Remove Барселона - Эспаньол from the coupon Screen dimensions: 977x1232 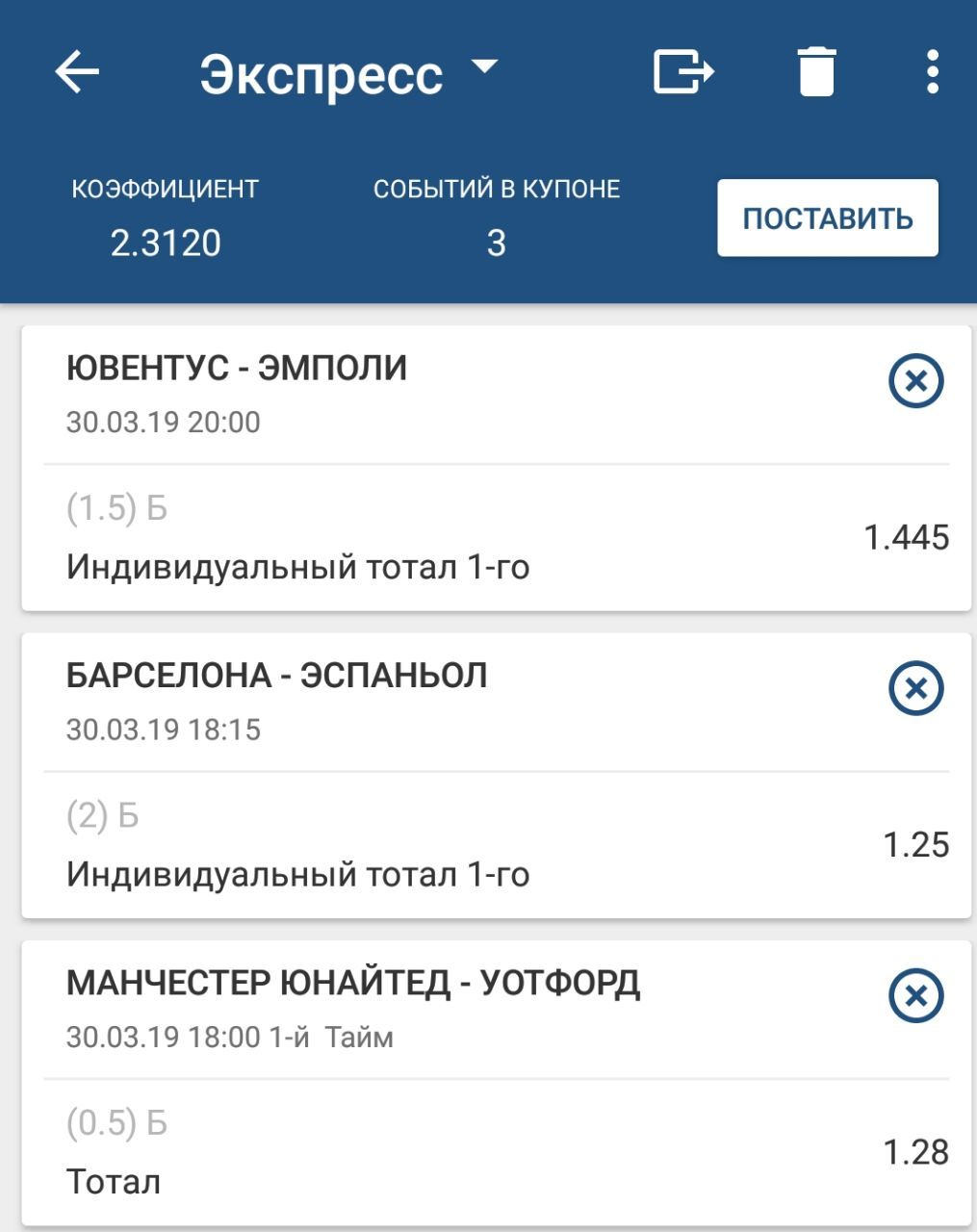[915, 688]
